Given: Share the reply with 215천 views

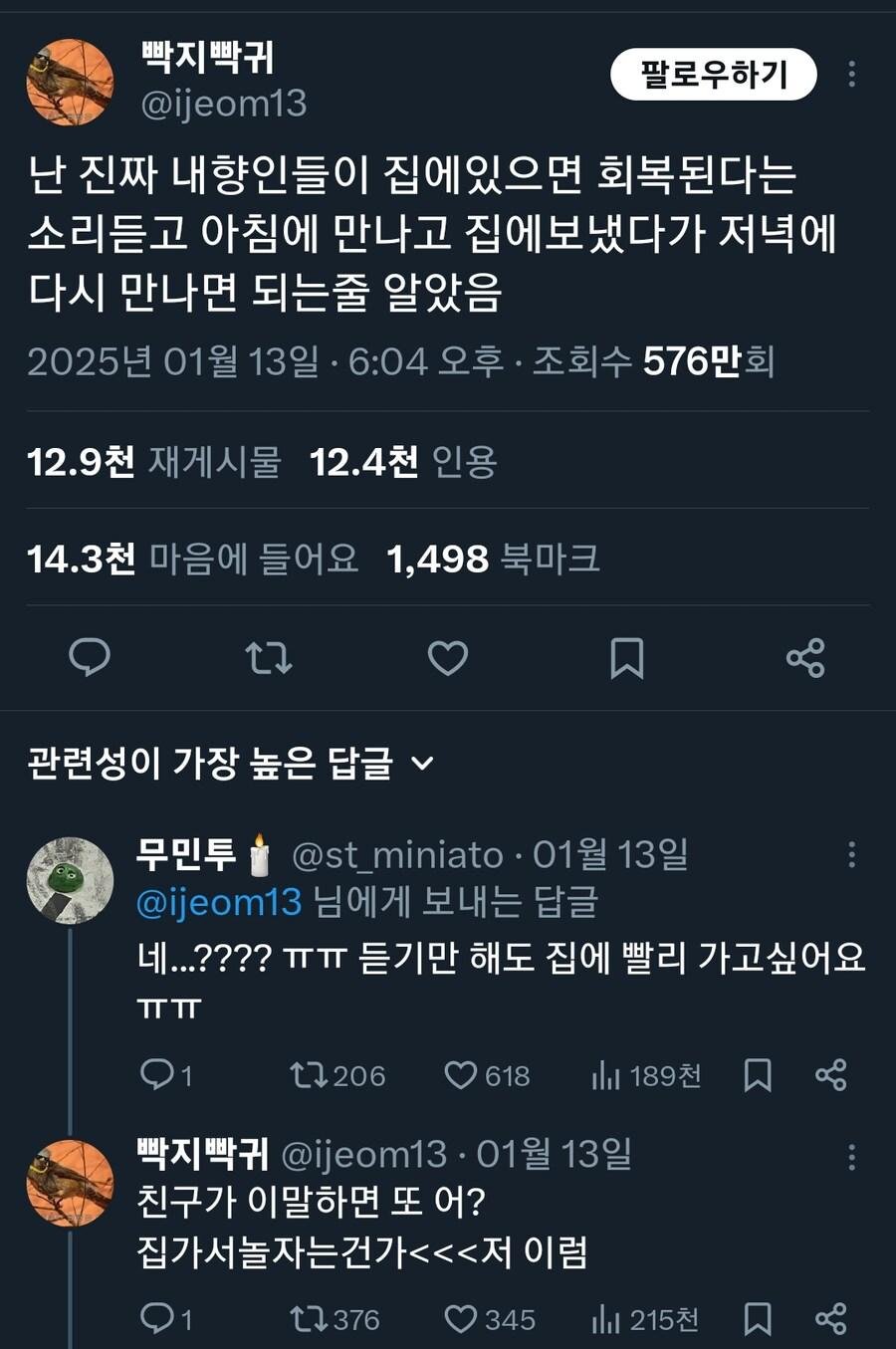Looking at the screenshot, I should (x=830, y=1319).
